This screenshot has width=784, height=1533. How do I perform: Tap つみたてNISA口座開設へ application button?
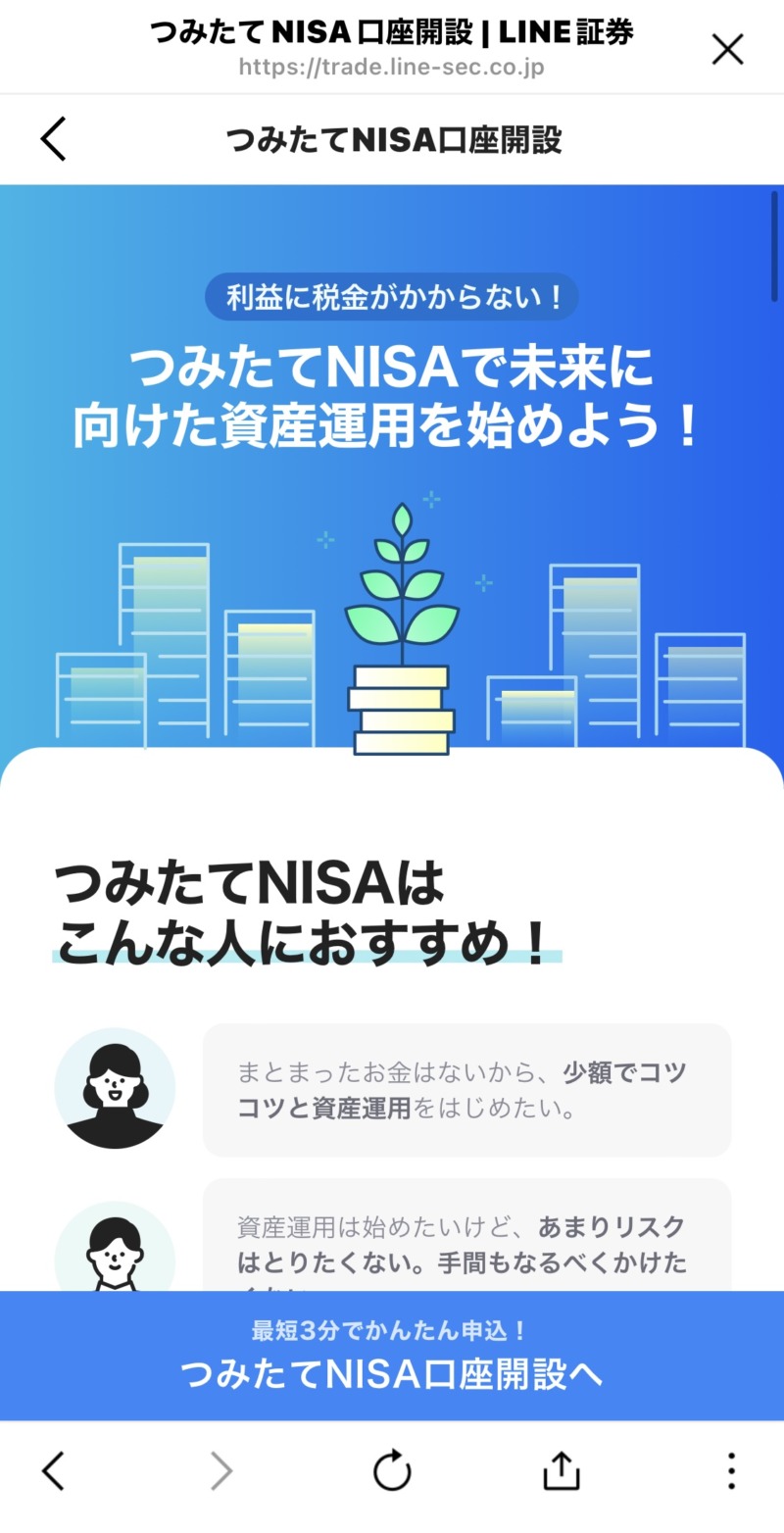click(392, 1357)
